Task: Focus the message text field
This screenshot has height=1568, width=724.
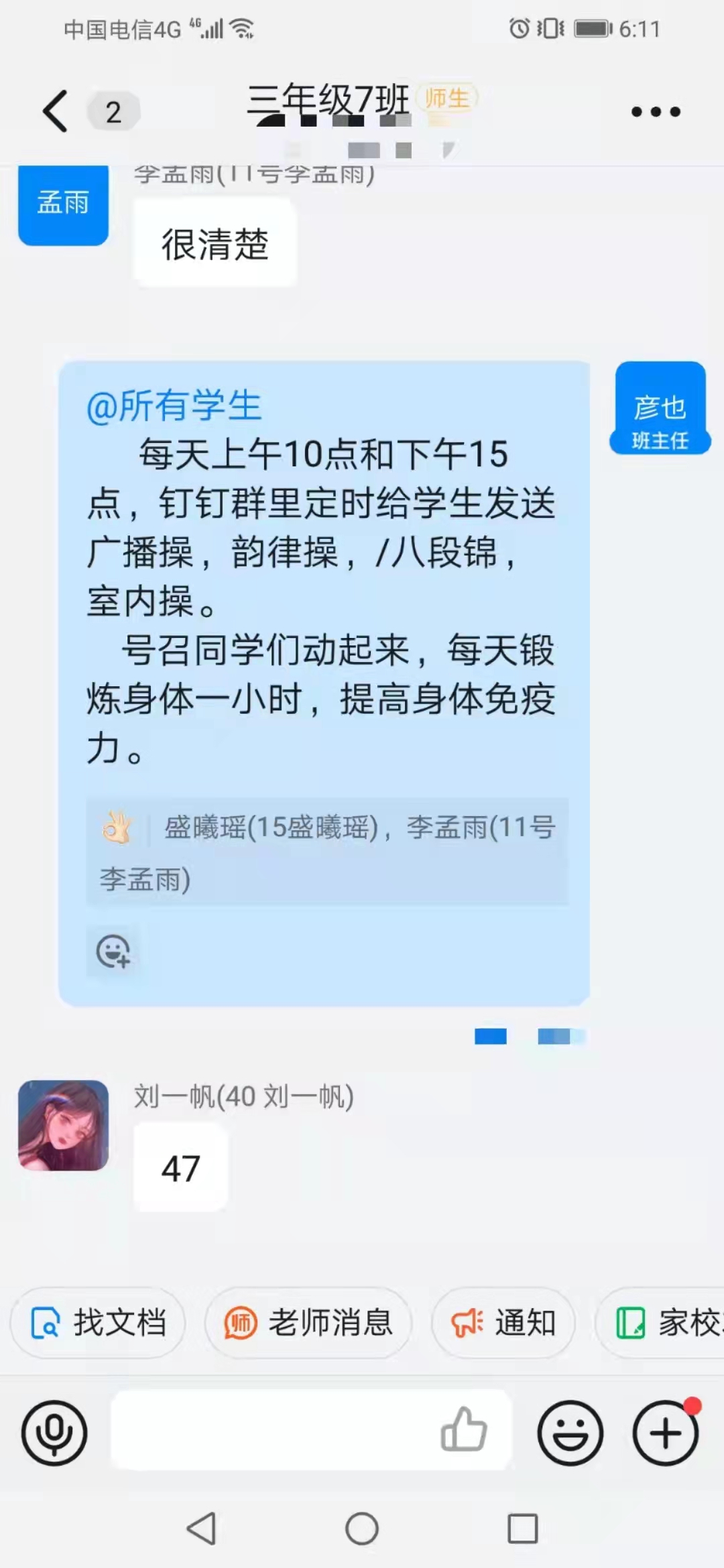Action: click(x=268, y=1429)
